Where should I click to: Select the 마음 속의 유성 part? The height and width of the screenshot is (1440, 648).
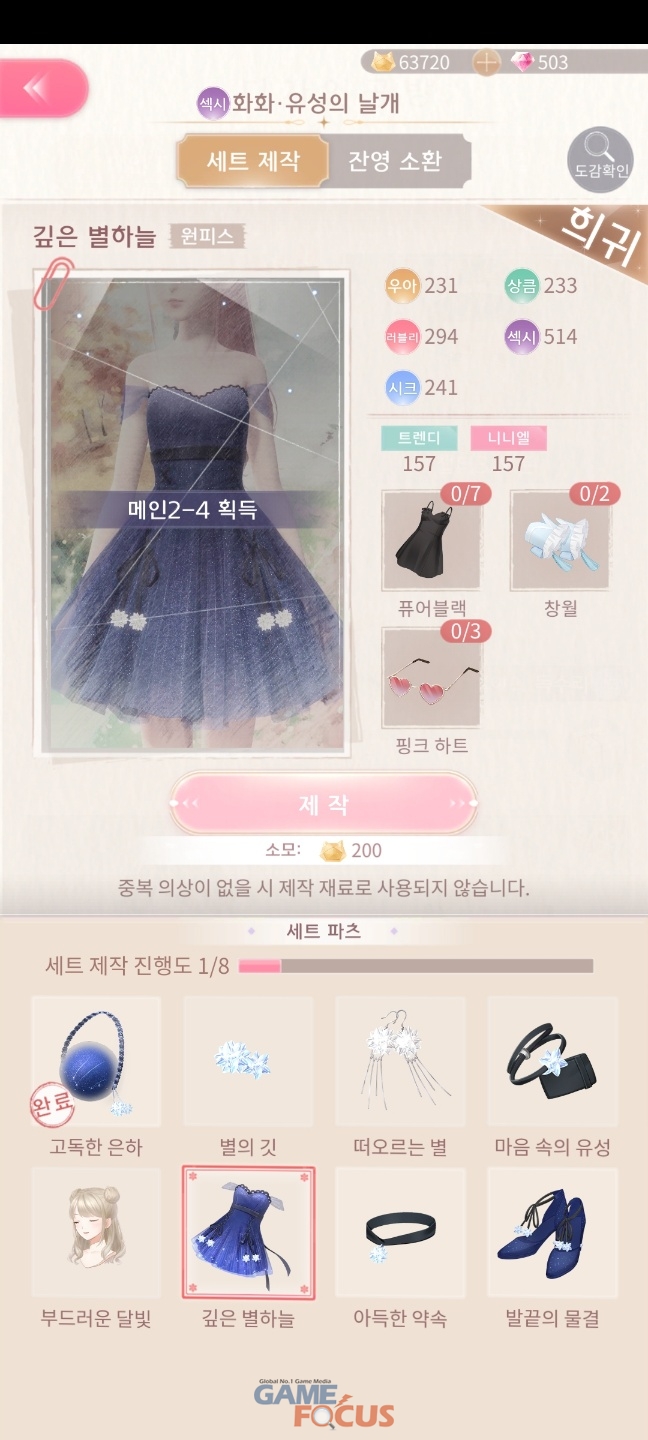552,1062
